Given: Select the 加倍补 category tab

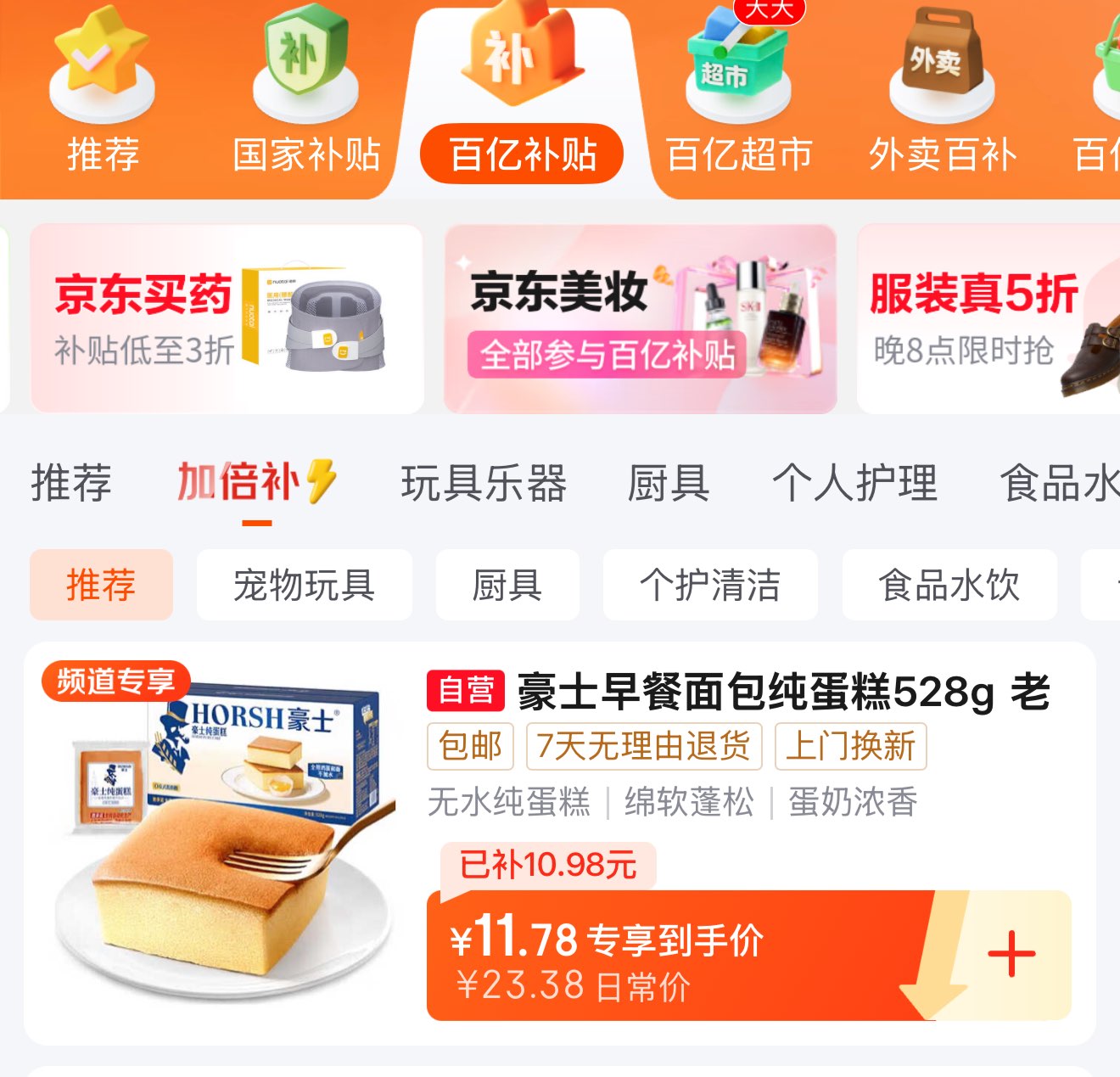Looking at the screenshot, I should tap(255, 484).
